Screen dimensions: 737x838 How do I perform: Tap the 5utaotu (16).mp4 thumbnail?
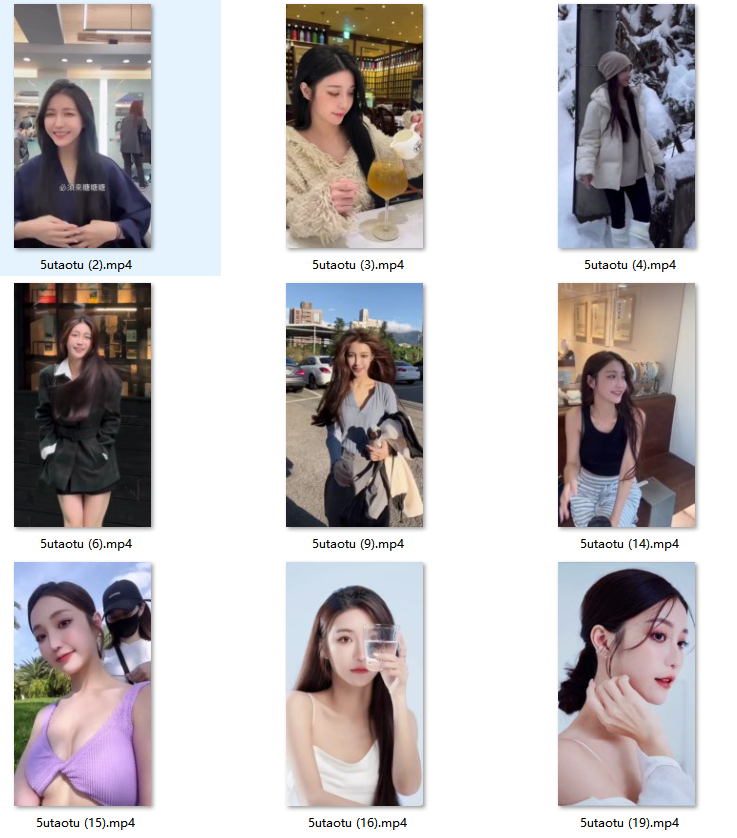point(354,684)
